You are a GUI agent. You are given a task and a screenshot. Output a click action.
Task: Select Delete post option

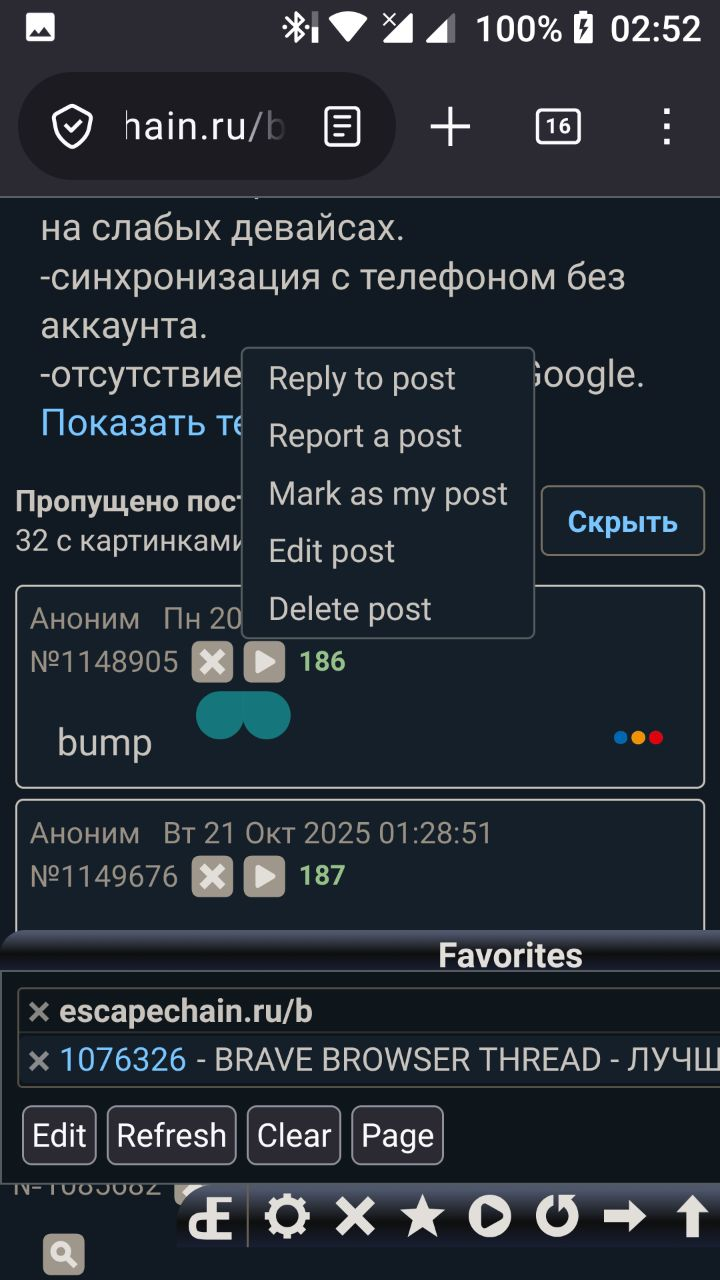pyautogui.click(x=350, y=609)
